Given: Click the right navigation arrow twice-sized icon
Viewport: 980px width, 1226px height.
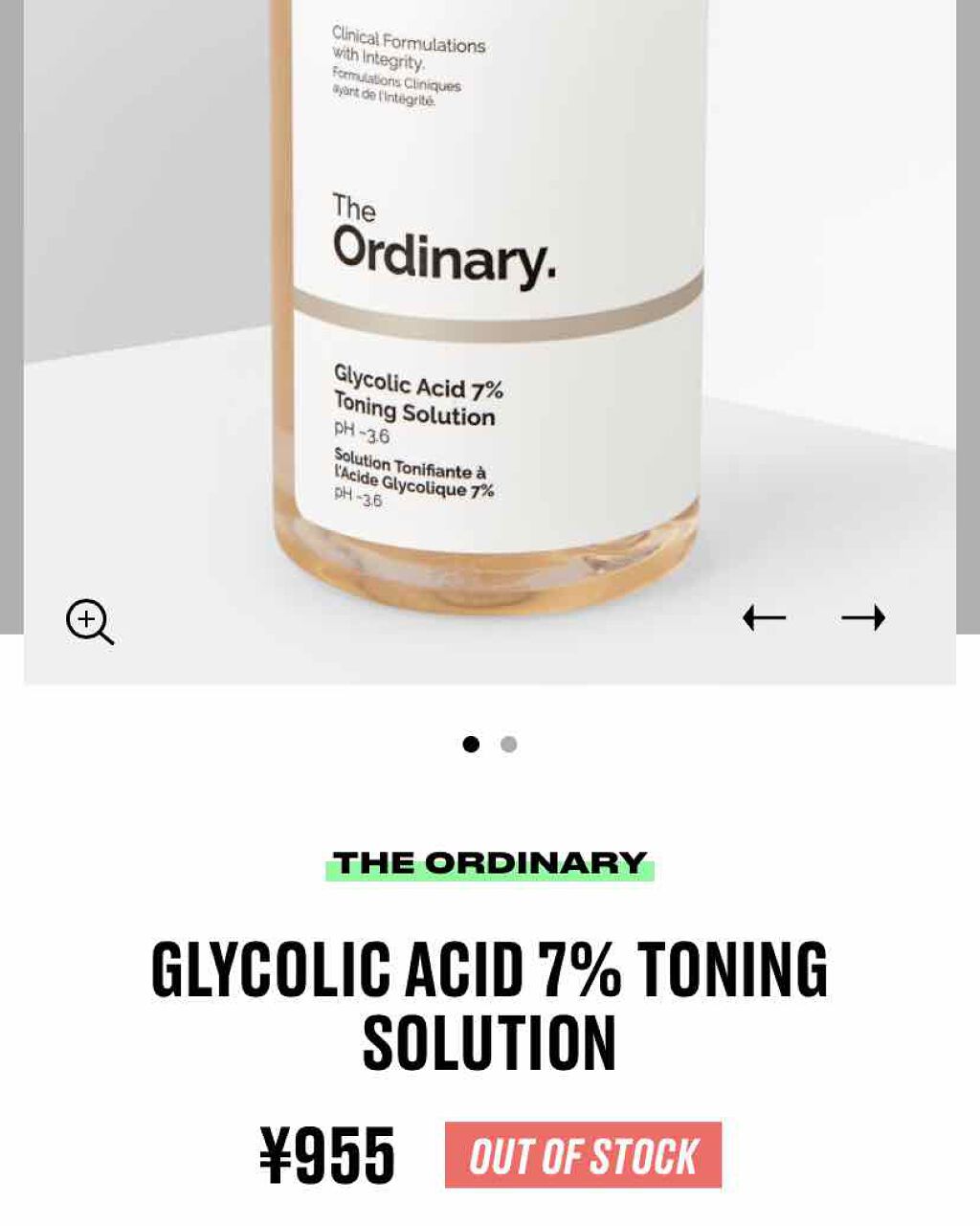Looking at the screenshot, I should pyautogui.click(x=864, y=617).
